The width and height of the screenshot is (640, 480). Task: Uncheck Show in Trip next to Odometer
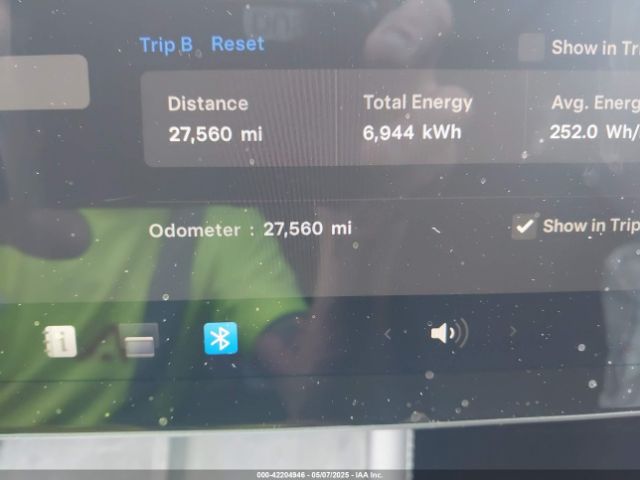pyautogui.click(x=525, y=227)
